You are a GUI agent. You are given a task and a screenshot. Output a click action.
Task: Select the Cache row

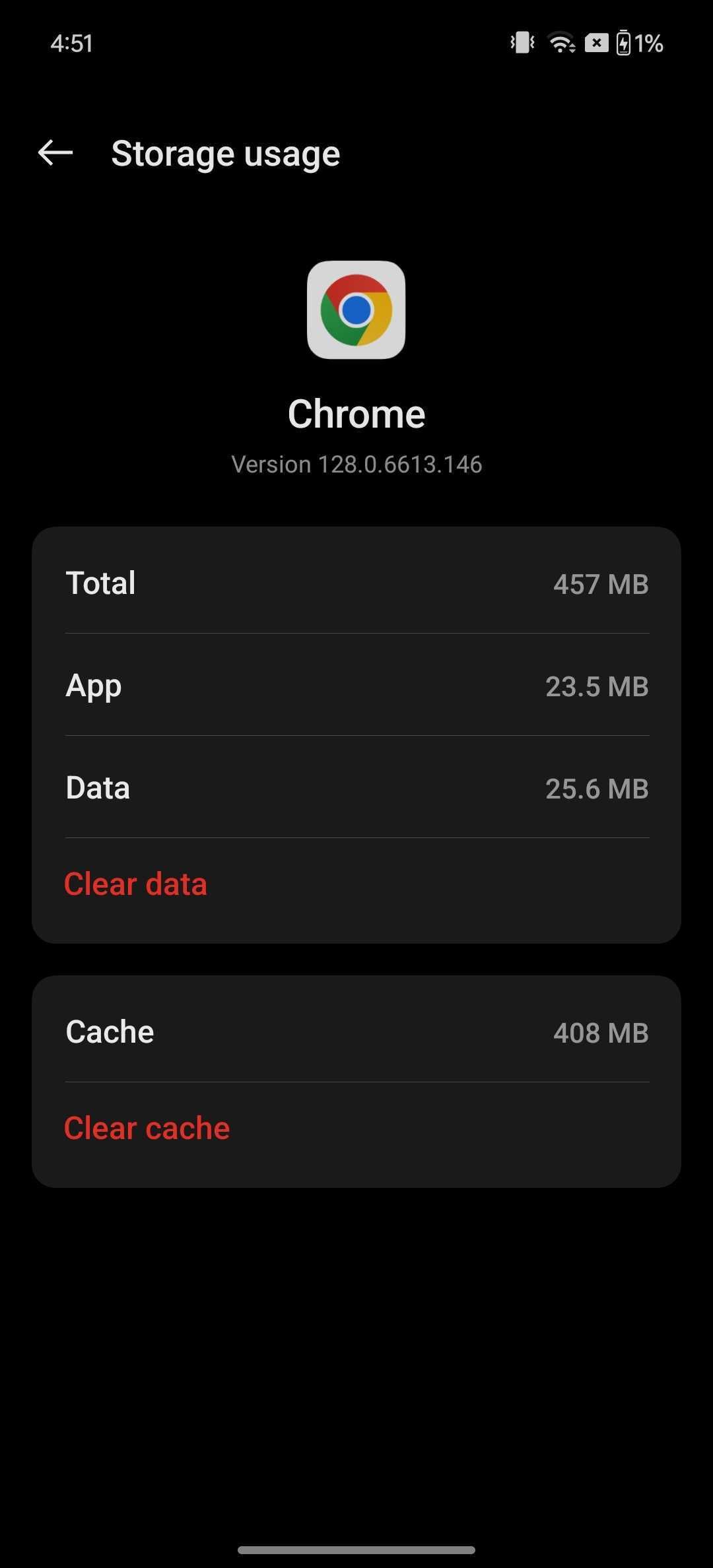[x=356, y=1031]
